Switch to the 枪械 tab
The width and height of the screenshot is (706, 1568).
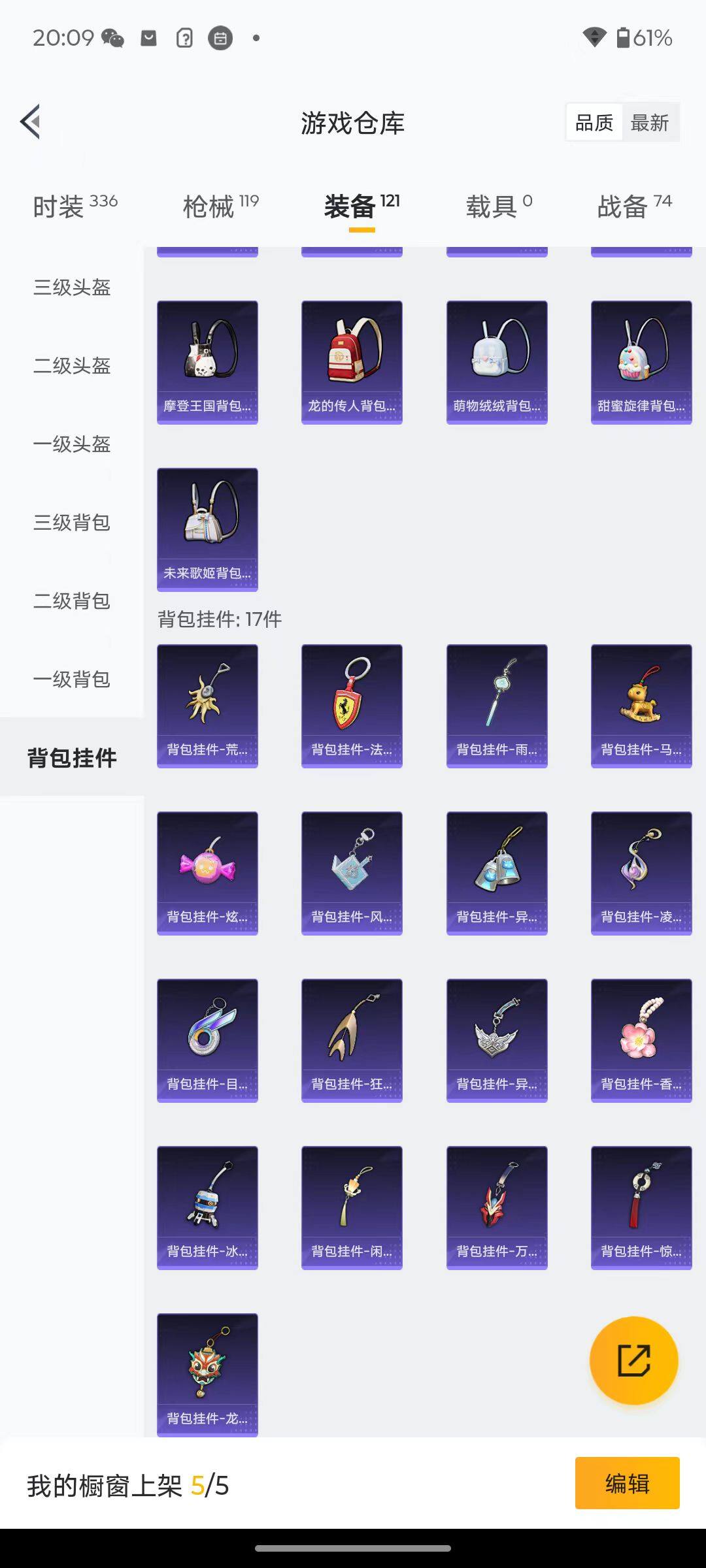click(220, 206)
